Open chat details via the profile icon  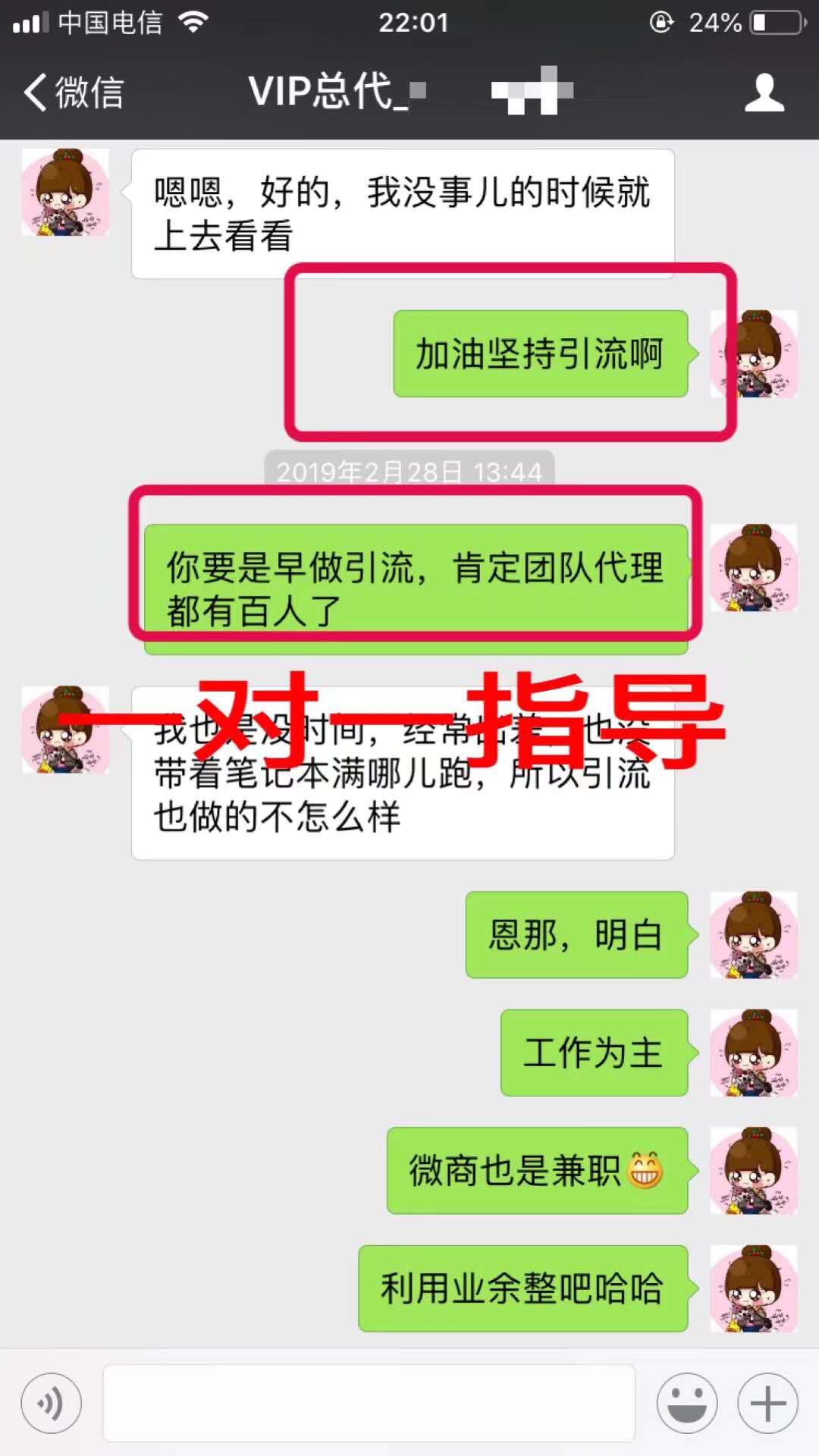[763, 93]
